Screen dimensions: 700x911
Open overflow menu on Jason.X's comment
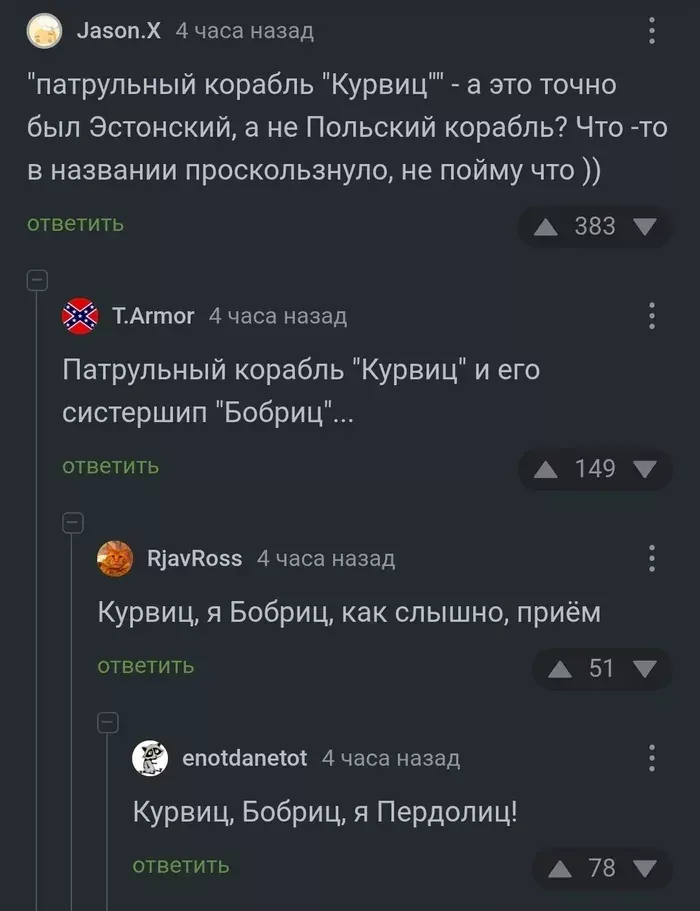coord(652,31)
